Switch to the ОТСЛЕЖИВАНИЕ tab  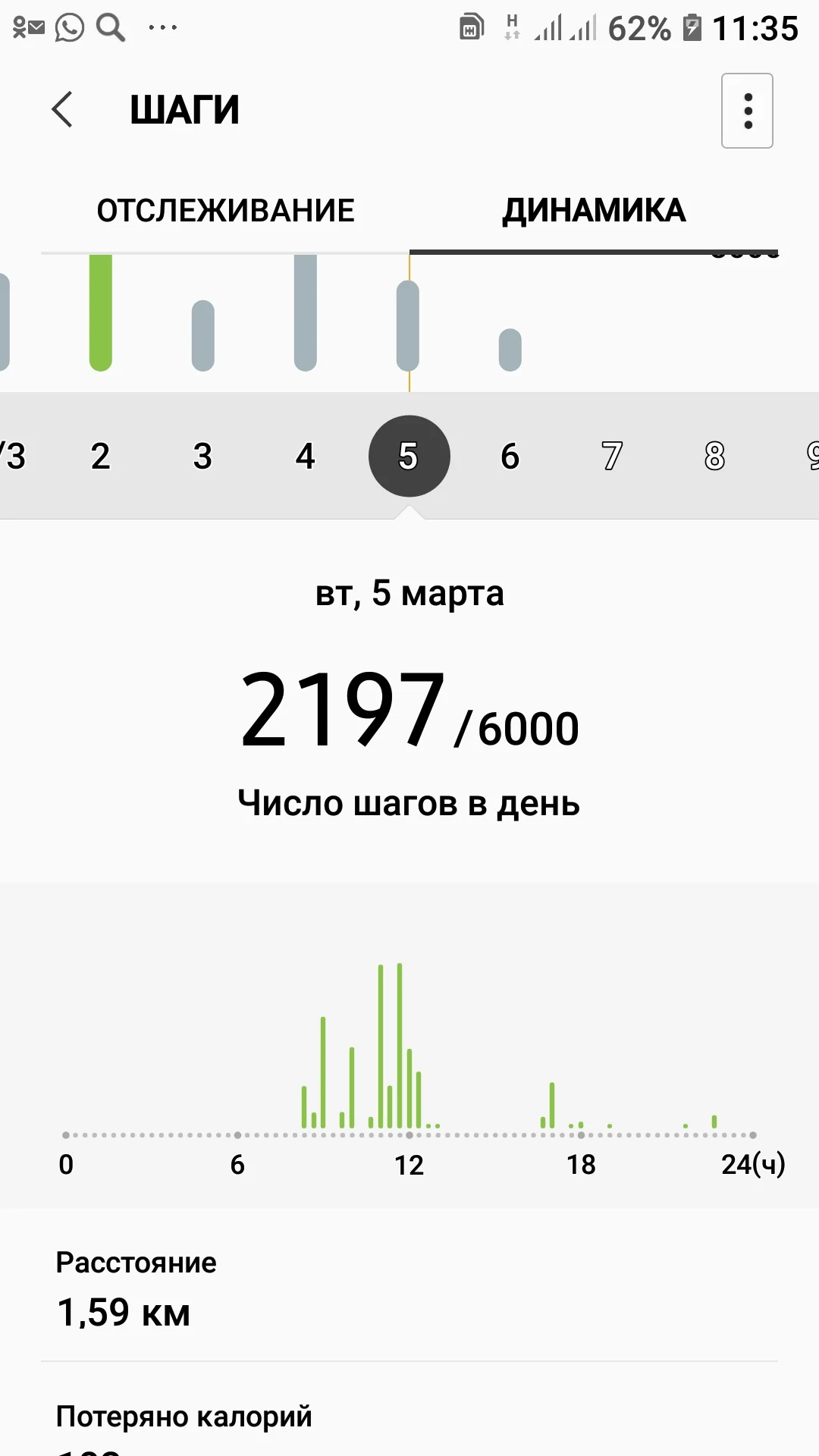[x=224, y=210]
